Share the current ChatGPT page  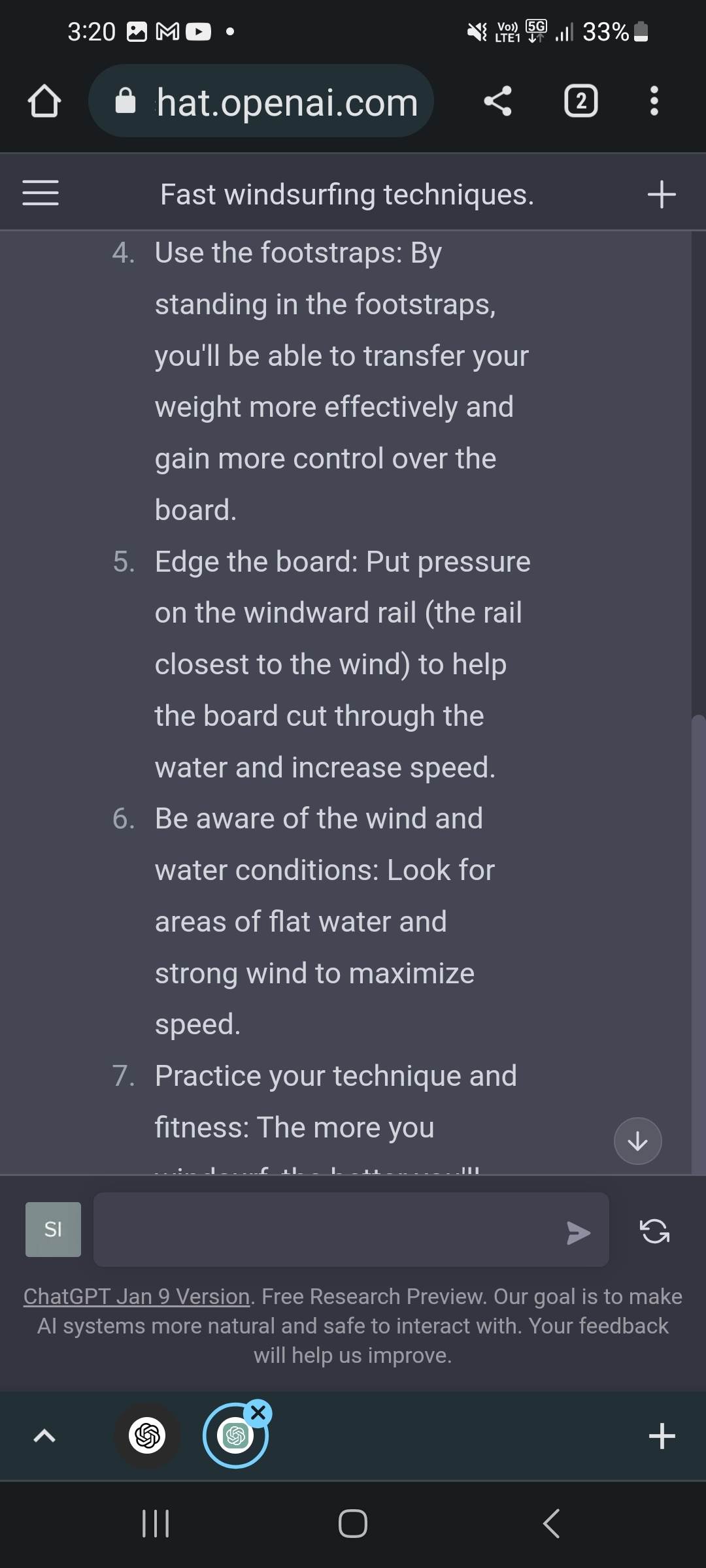tap(498, 101)
